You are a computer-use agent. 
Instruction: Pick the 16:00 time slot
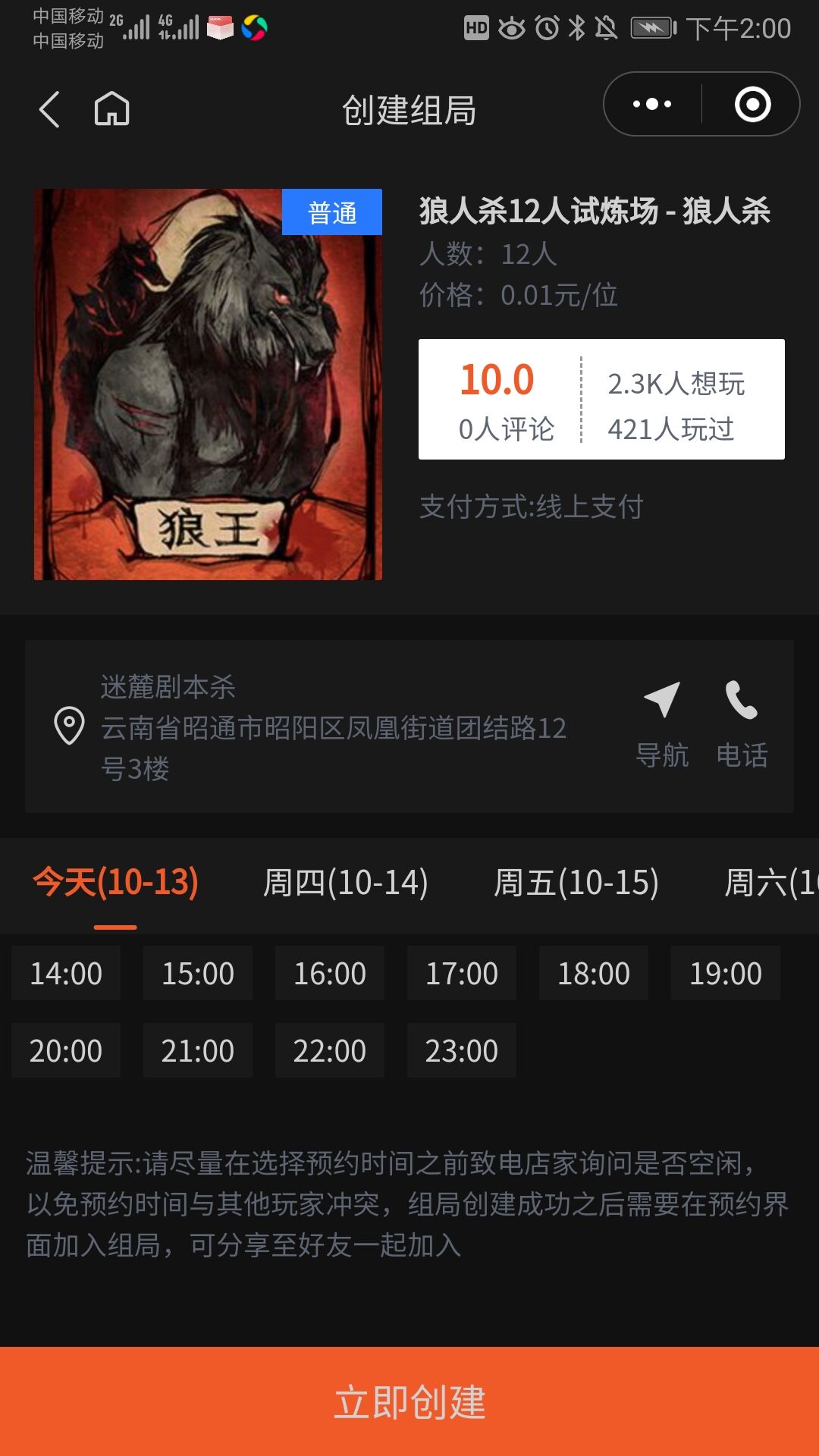point(330,973)
